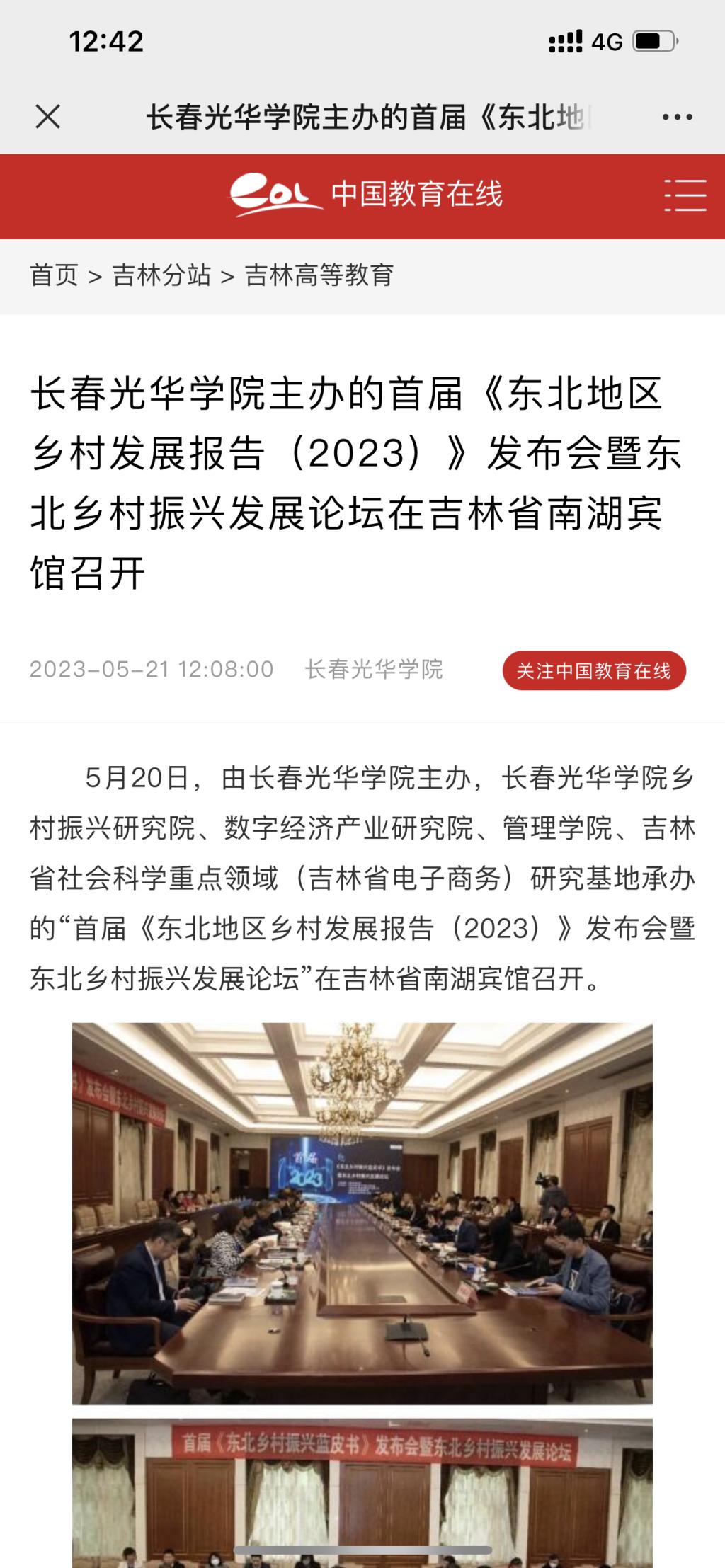This screenshot has width=725, height=1568.
Task: Open 吉林高等教育 breadcrumb link
Action: (x=319, y=275)
